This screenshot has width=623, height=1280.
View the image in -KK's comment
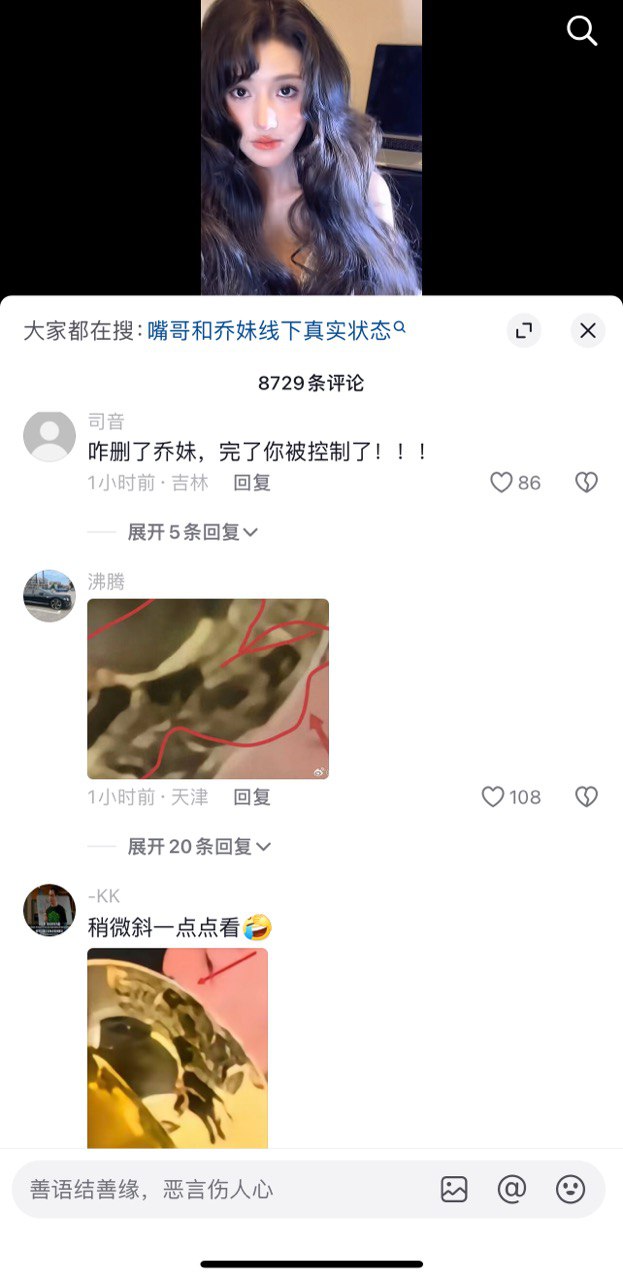pos(177,1047)
